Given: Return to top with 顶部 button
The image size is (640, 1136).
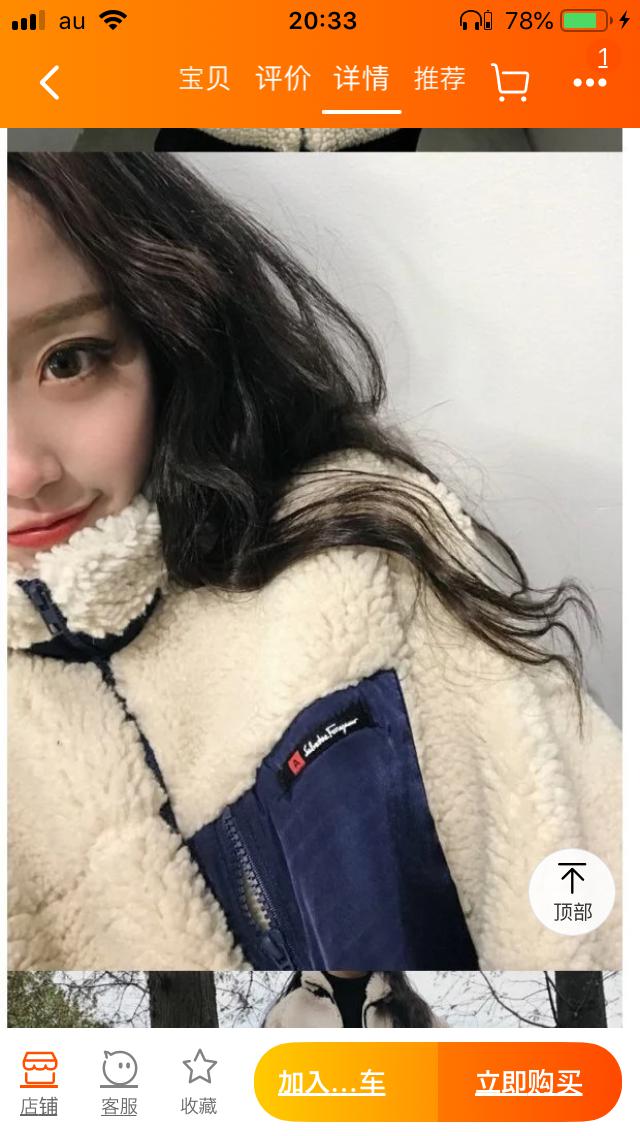Looking at the screenshot, I should (572, 891).
